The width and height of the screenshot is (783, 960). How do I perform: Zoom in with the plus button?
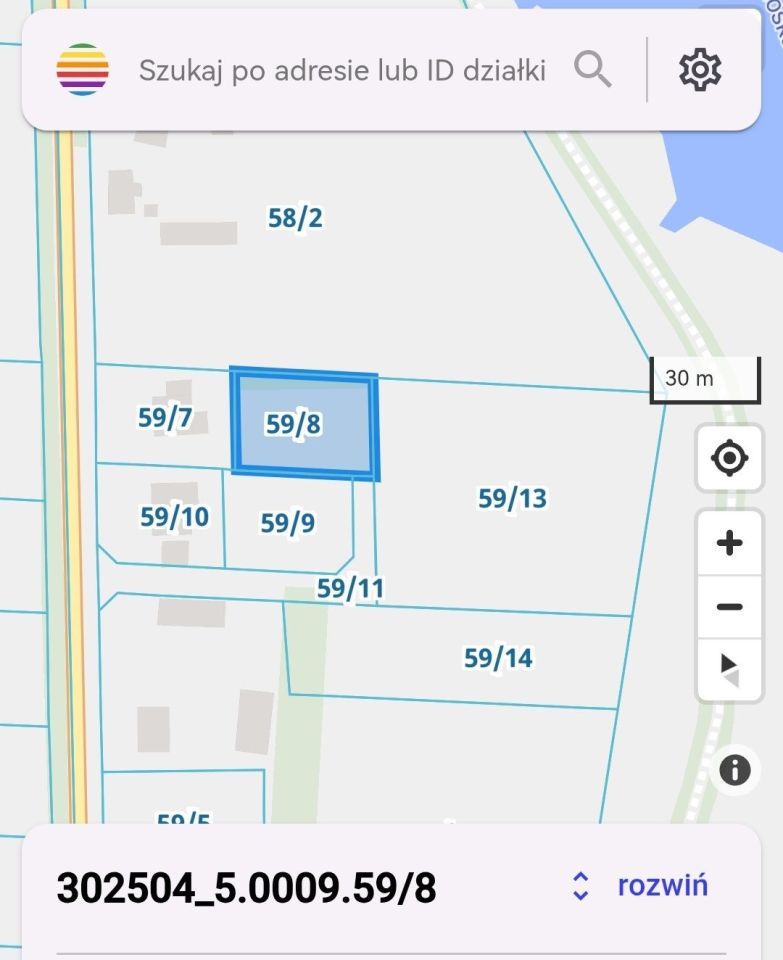pos(730,543)
